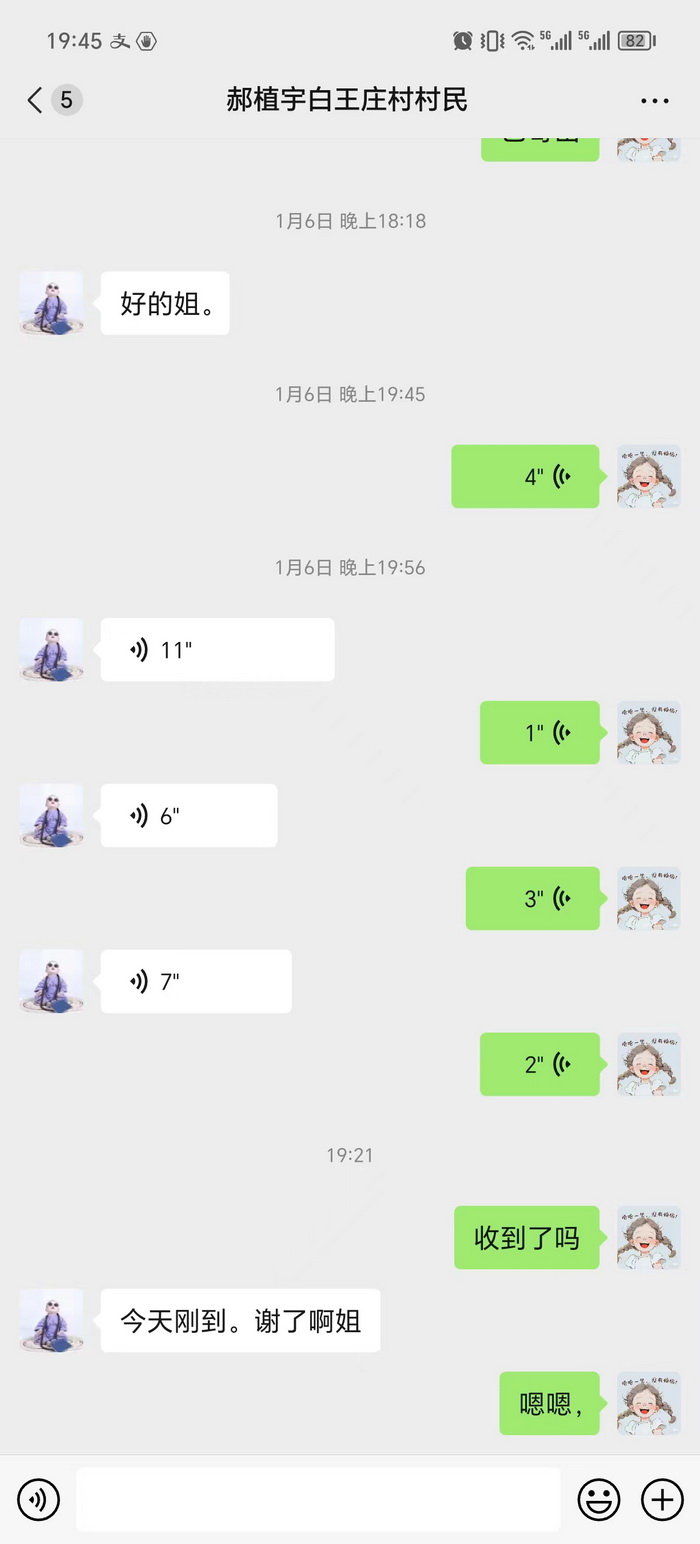Play the sent 2-second voice message
Viewport: 700px width, 1544px height.
point(540,1065)
